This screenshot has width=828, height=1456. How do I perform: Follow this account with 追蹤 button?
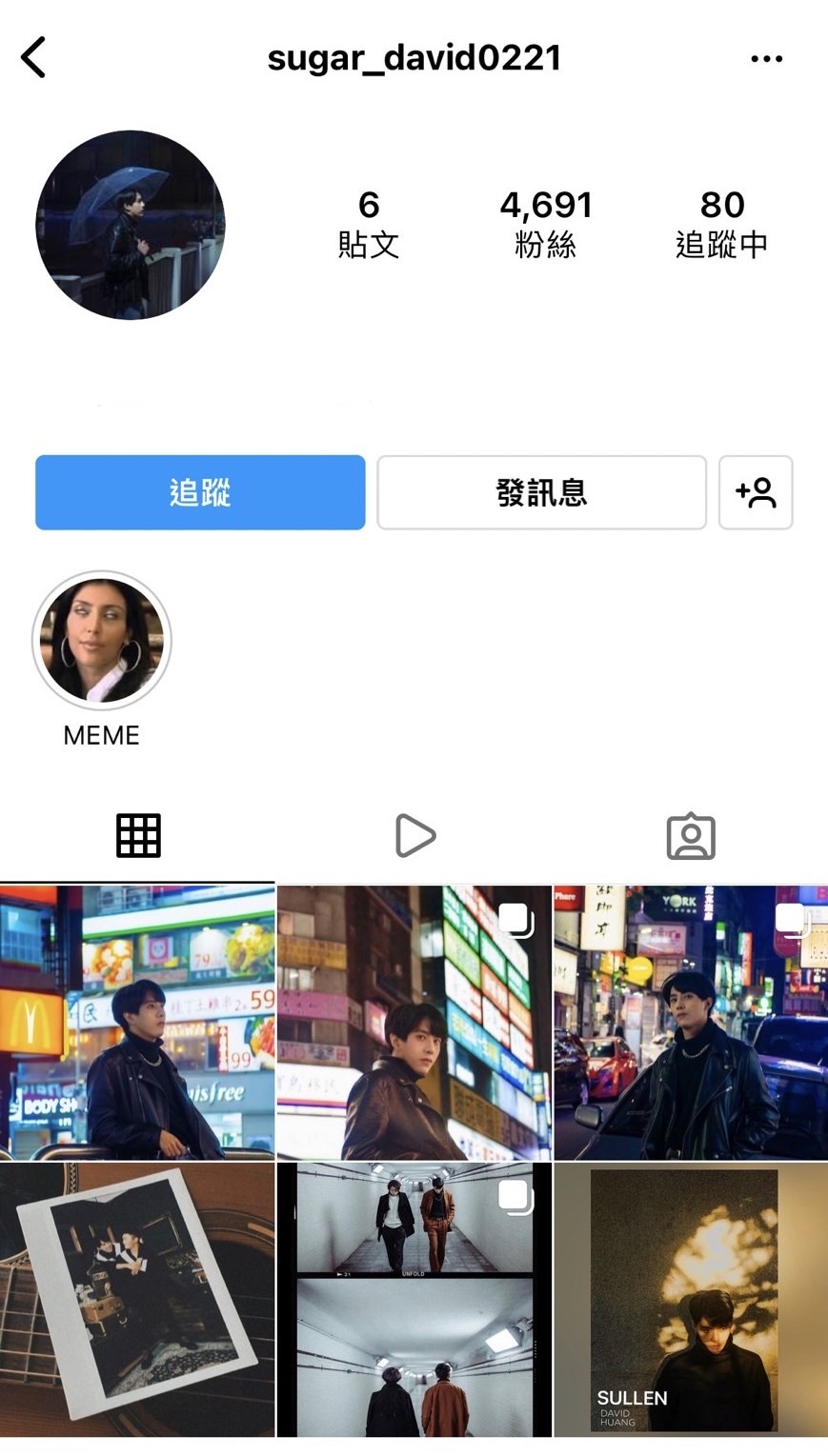(200, 492)
